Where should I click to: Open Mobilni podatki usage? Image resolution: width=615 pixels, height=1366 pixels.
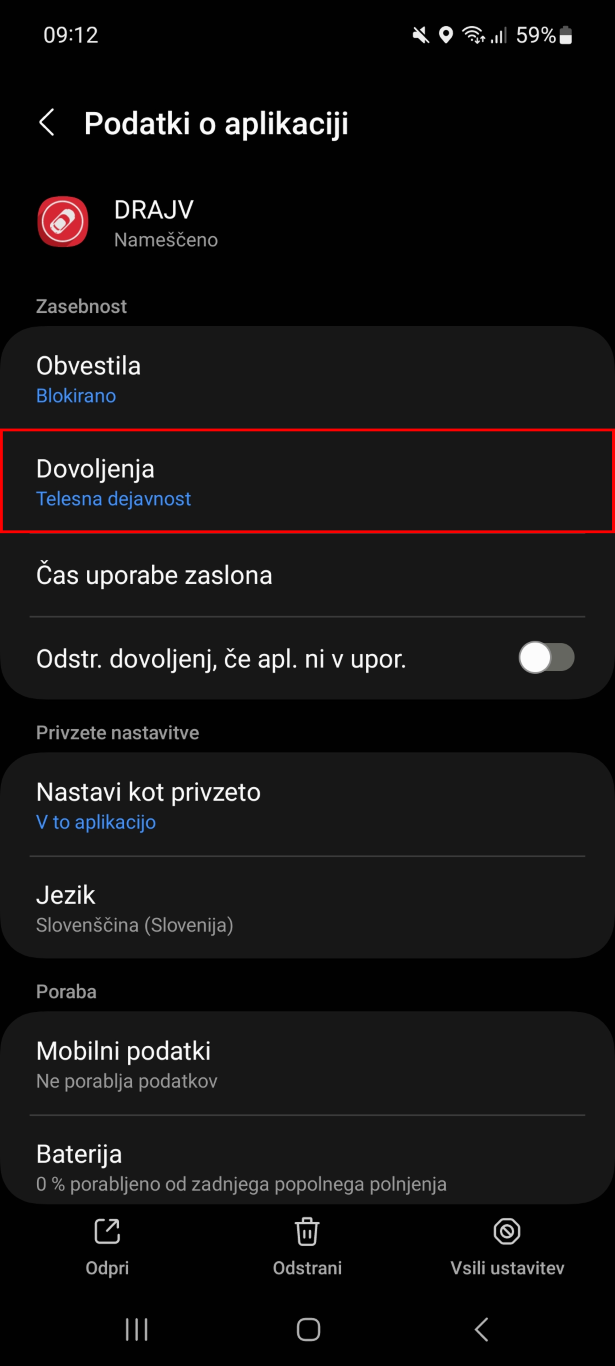point(307,1064)
